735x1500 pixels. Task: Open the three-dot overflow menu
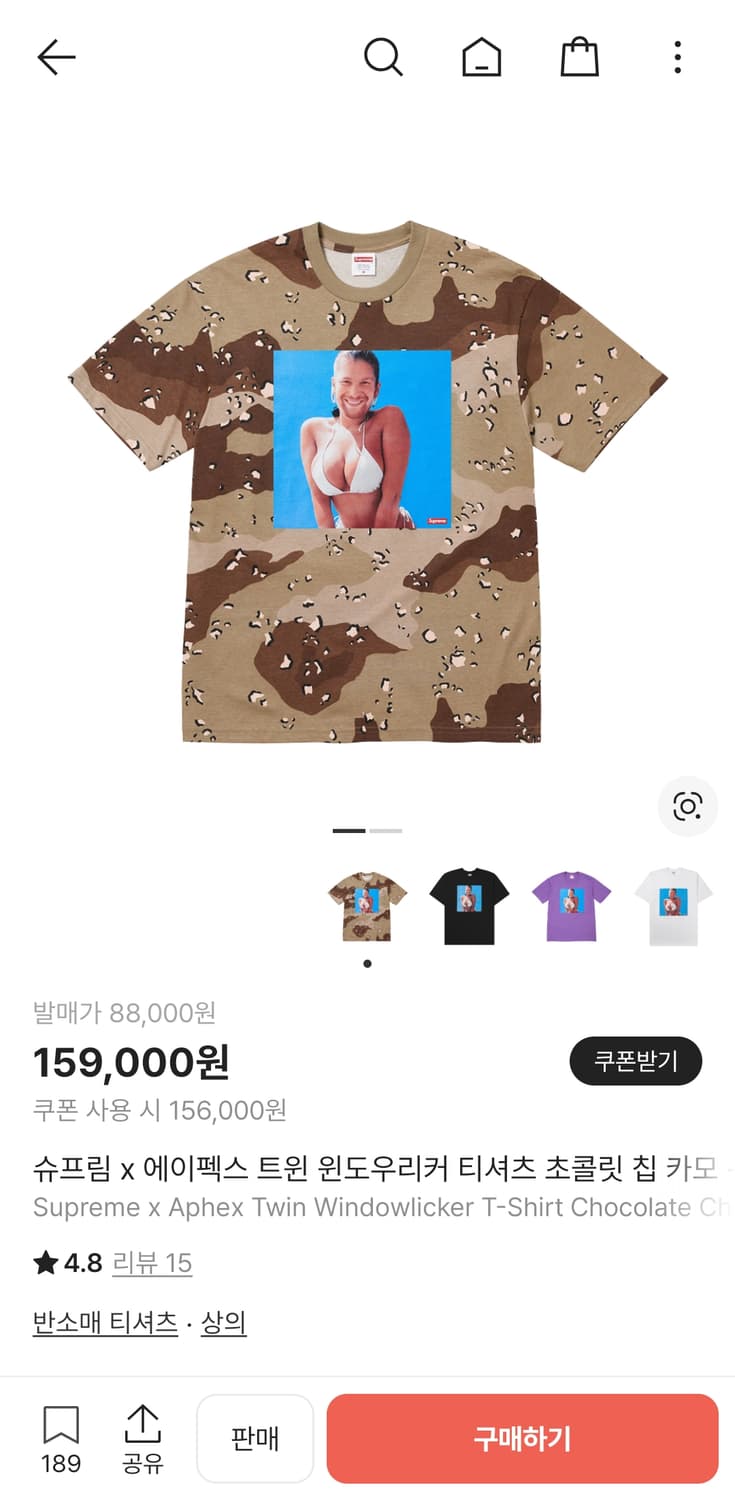678,57
